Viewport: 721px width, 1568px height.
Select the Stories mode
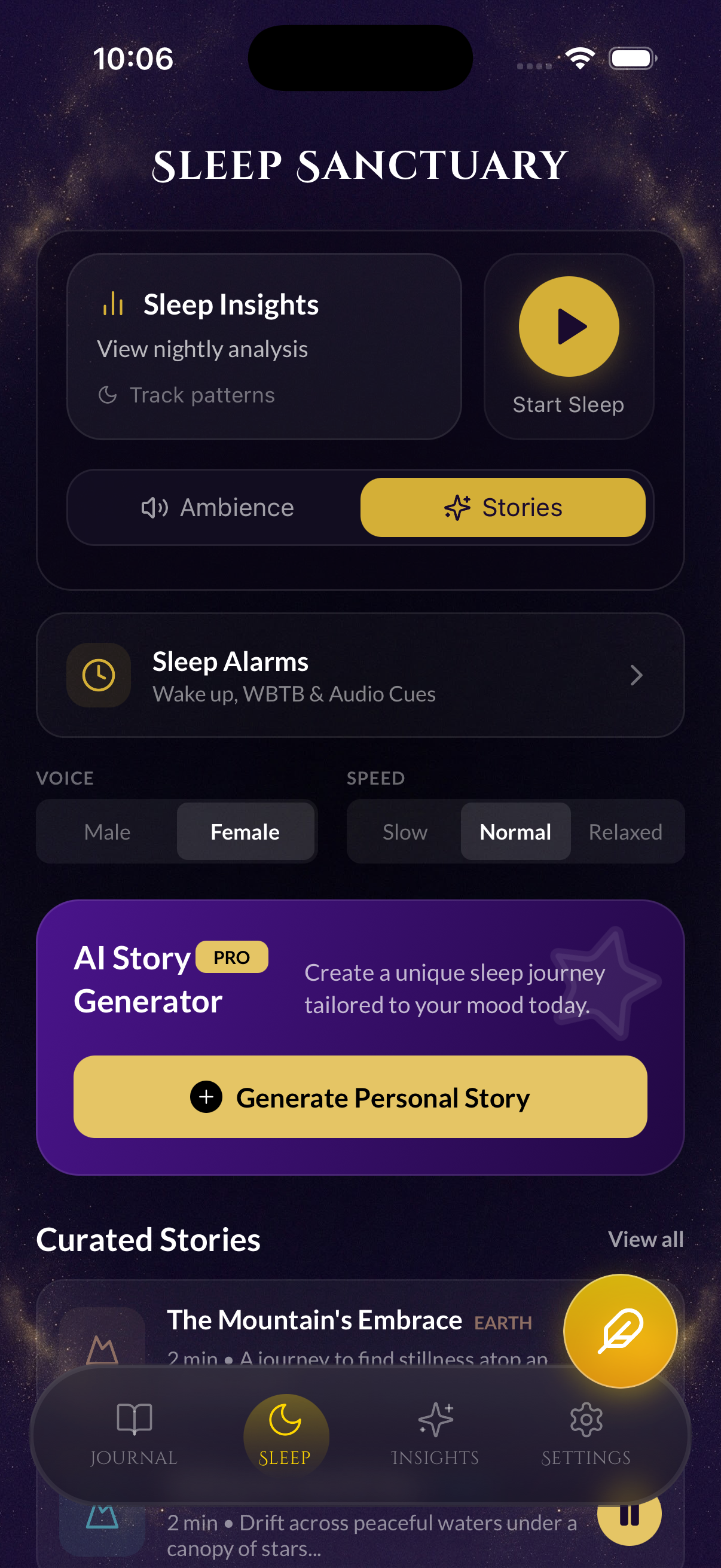pos(503,507)
